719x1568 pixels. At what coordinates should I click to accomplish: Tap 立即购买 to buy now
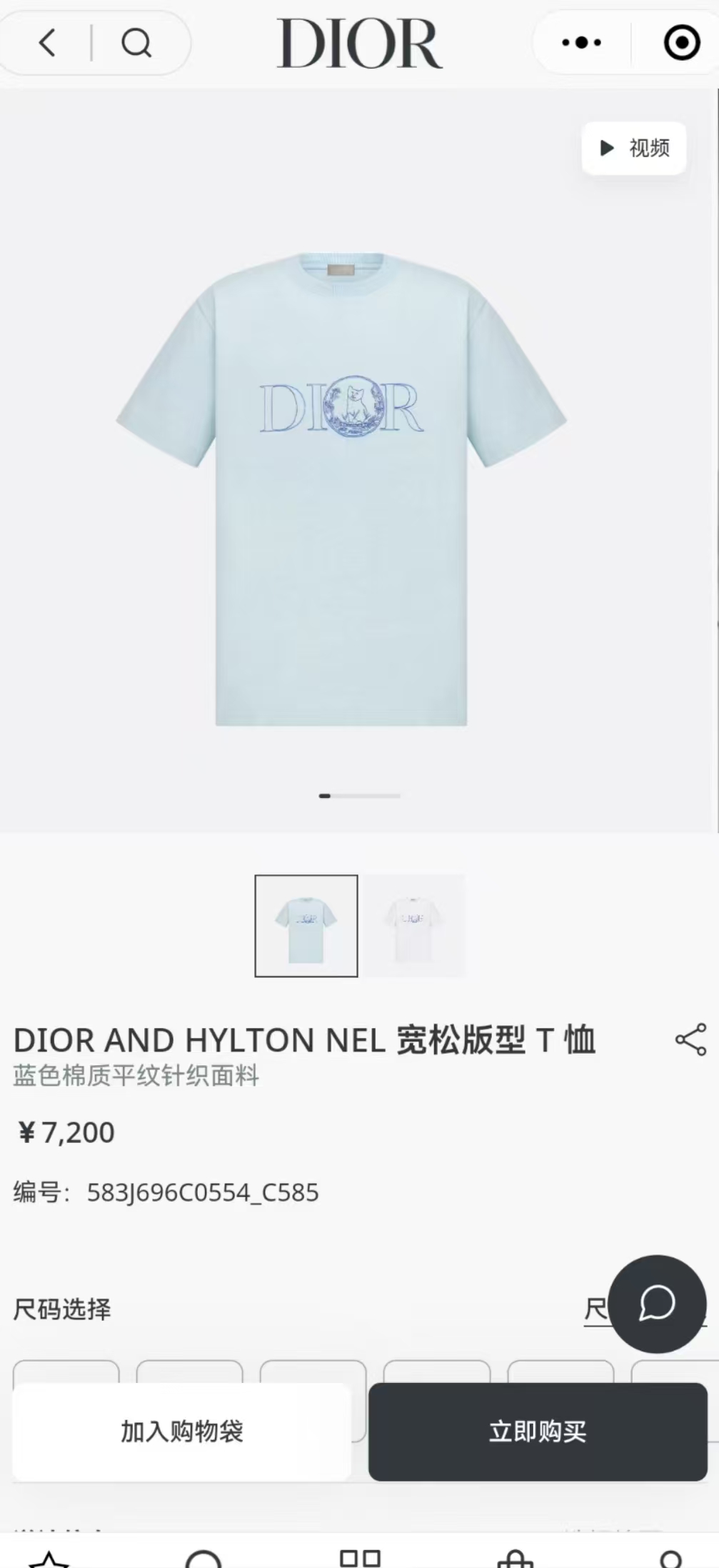(x=538, y=1432)
